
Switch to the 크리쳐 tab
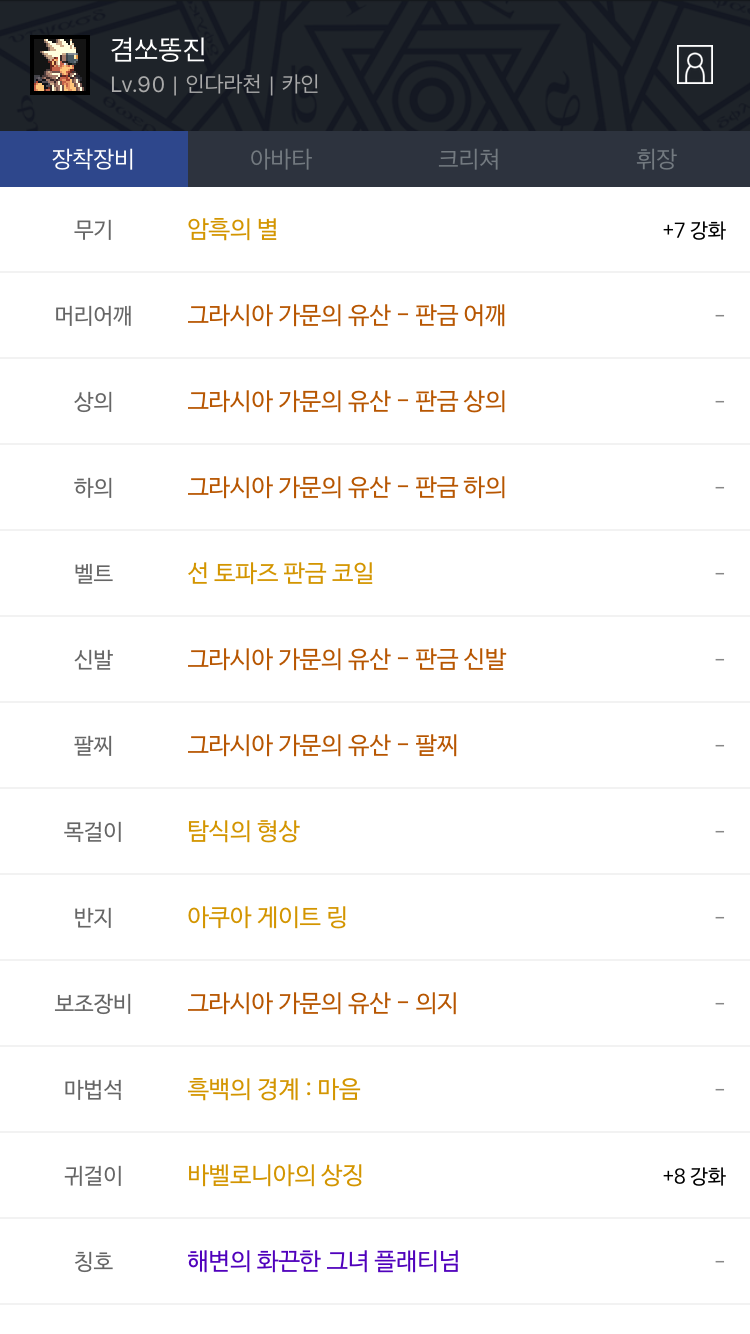coord(469,159)
